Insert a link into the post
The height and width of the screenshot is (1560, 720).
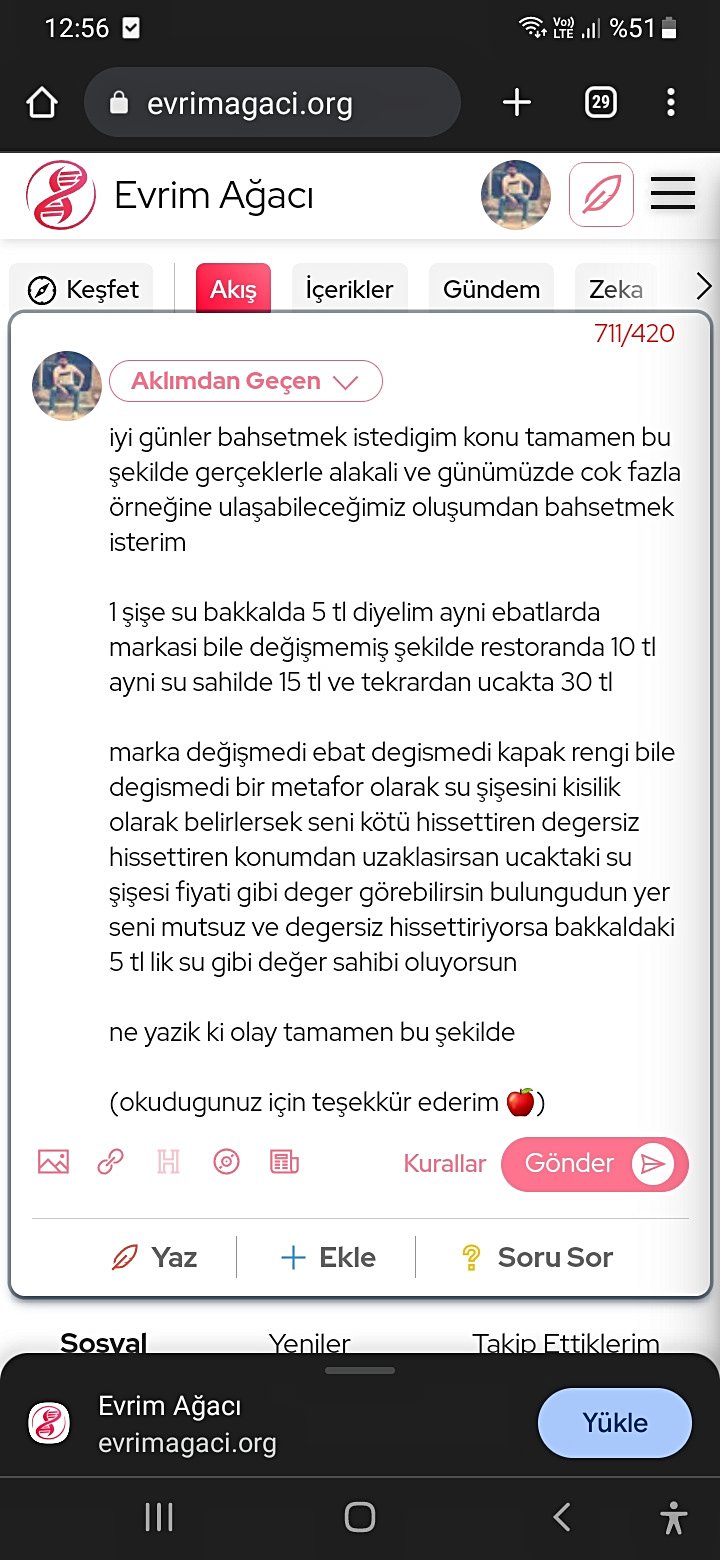(x=110, y=1162)
